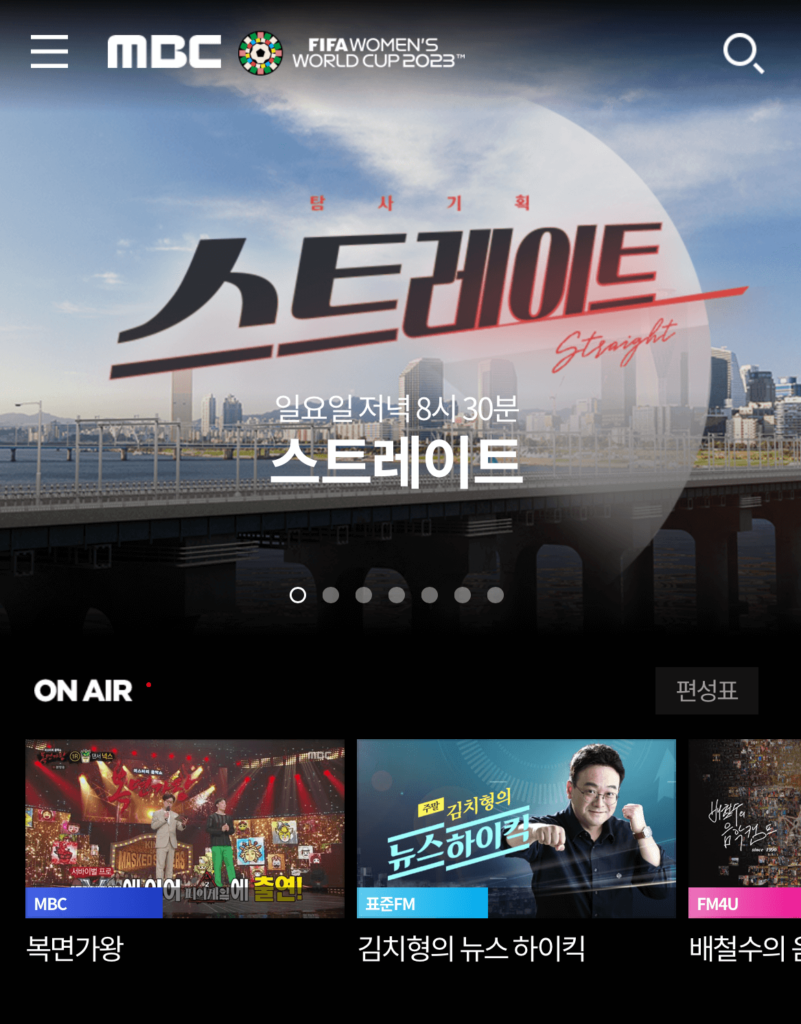Watch 복면가왕 live on MBC

[184, 829]
